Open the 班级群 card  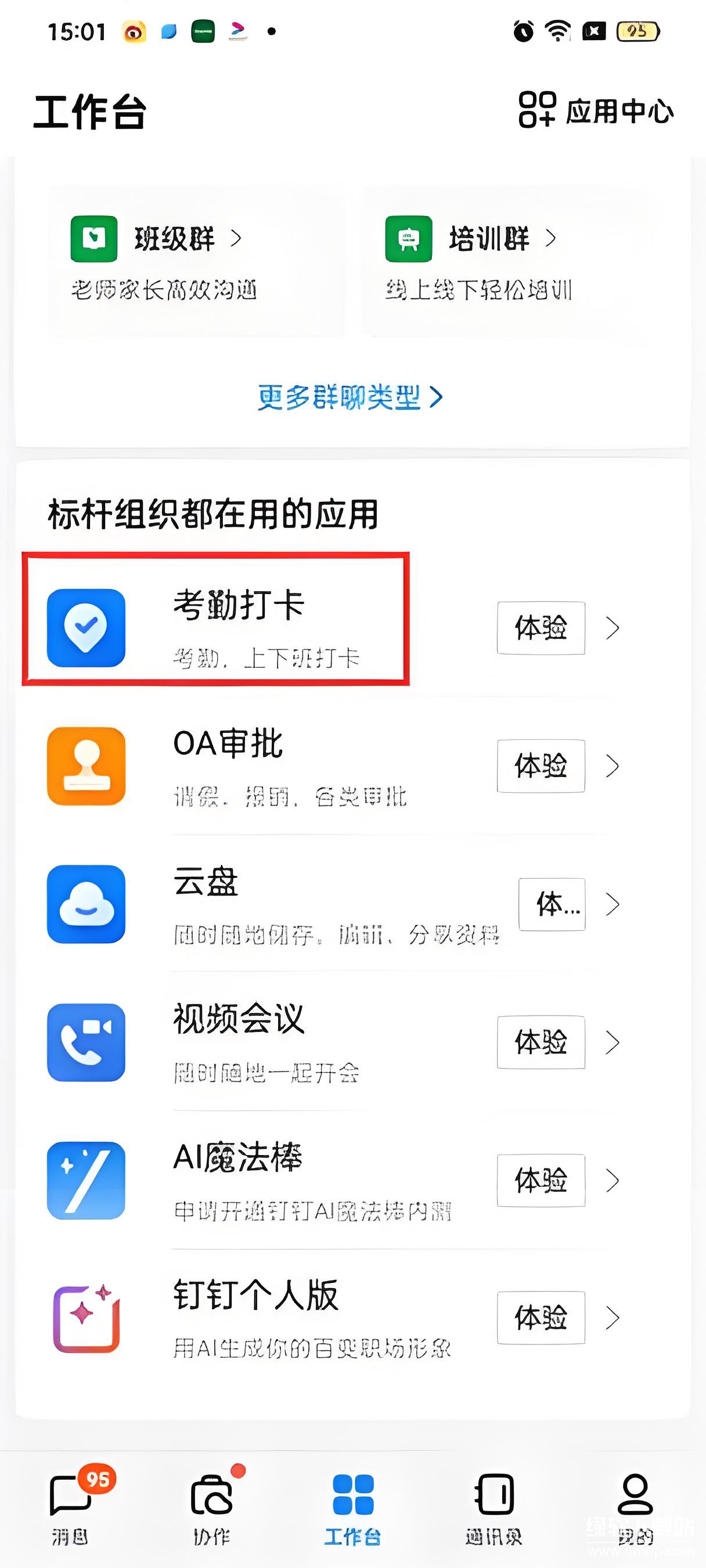tap(194, 261)
